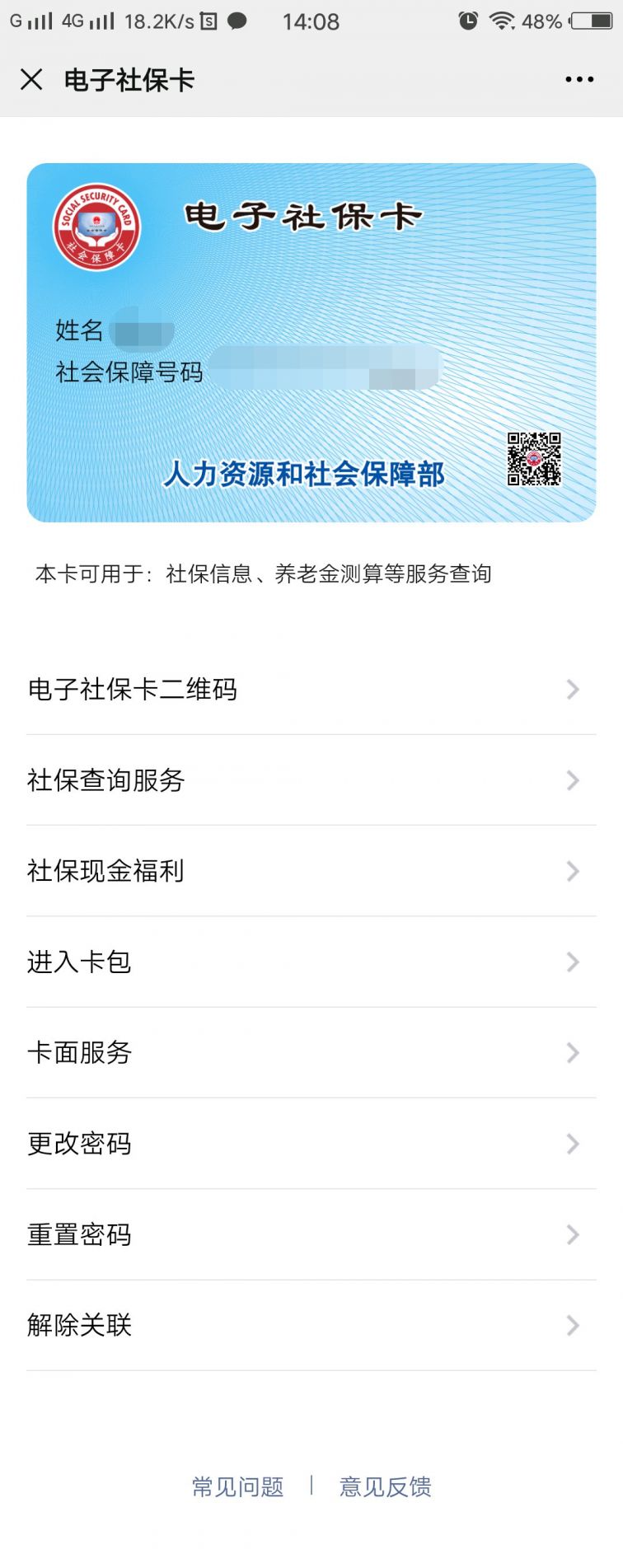This screenshot has width=623, height=1568.
Task: Choose 重置密码 to reset password
Action: click(311, 1234)
